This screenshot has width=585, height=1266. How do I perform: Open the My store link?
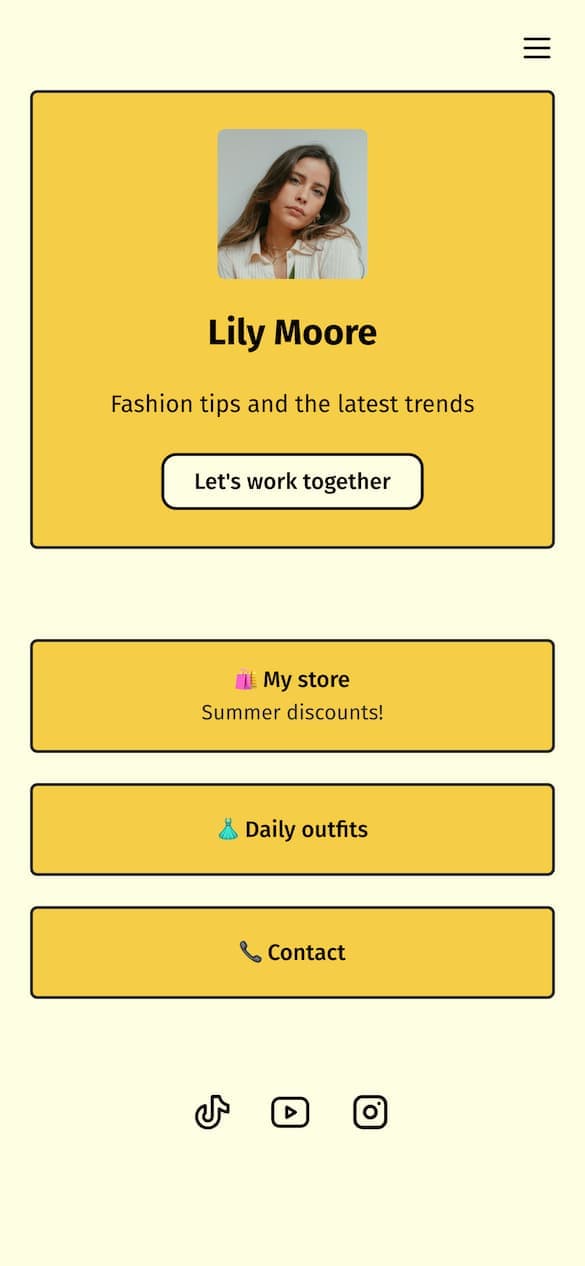coord(292,695)
